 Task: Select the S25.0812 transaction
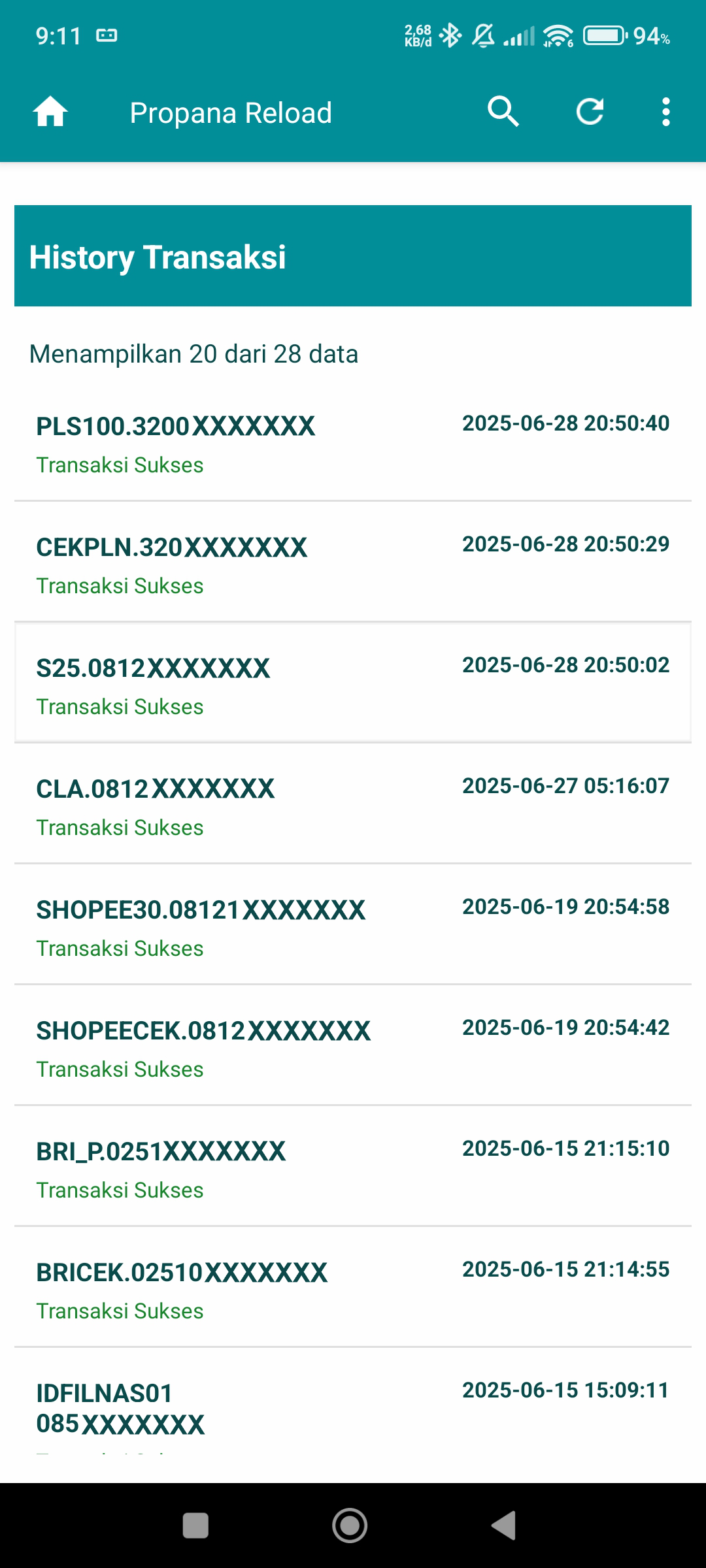pos(353,683)
